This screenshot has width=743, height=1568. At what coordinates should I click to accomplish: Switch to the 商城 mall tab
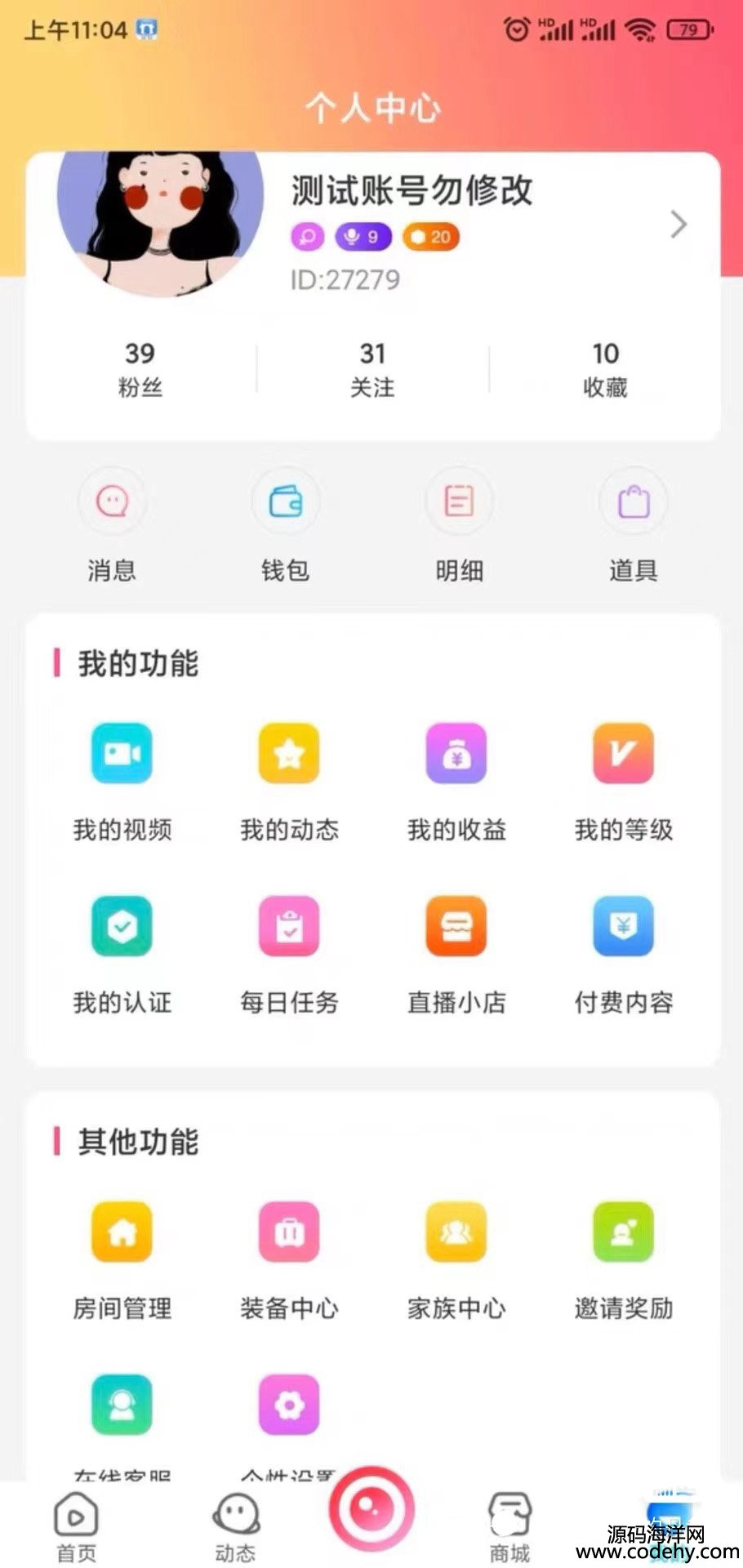coord(509,1527)
